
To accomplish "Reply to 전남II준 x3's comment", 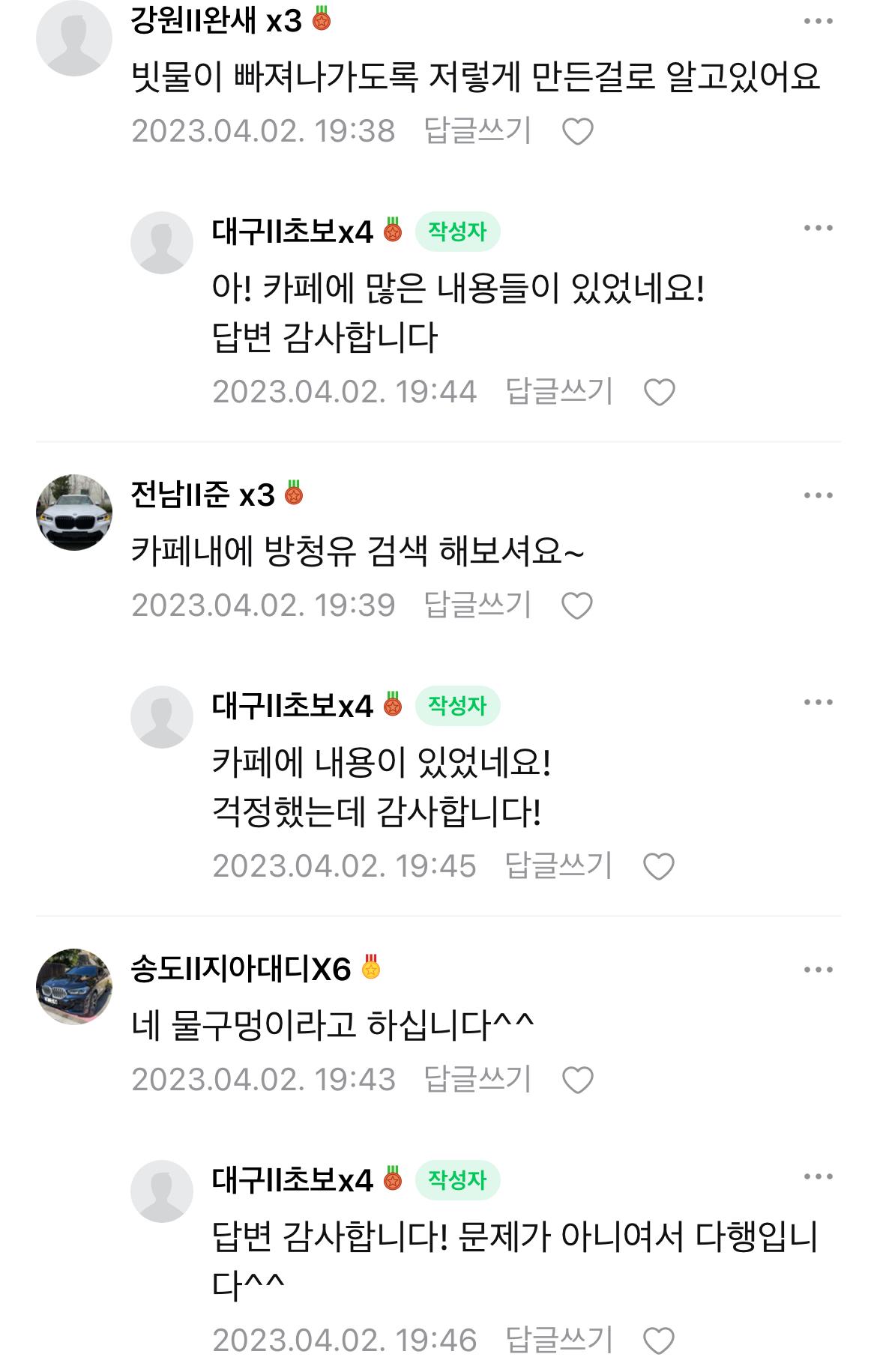I will tap(477, 605).
